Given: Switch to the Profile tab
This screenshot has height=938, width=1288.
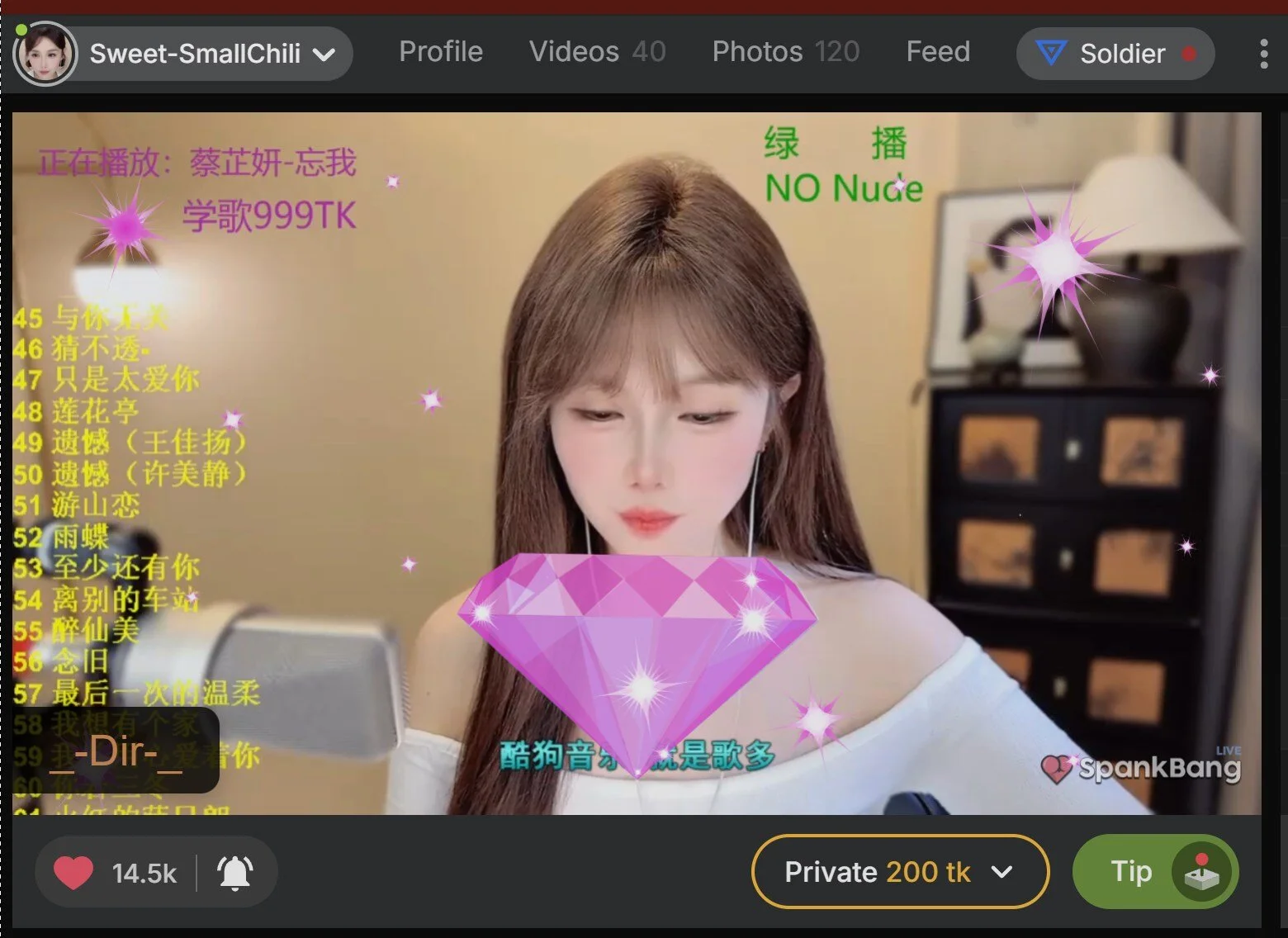Looking at the screenshot, I should point(441,52).
